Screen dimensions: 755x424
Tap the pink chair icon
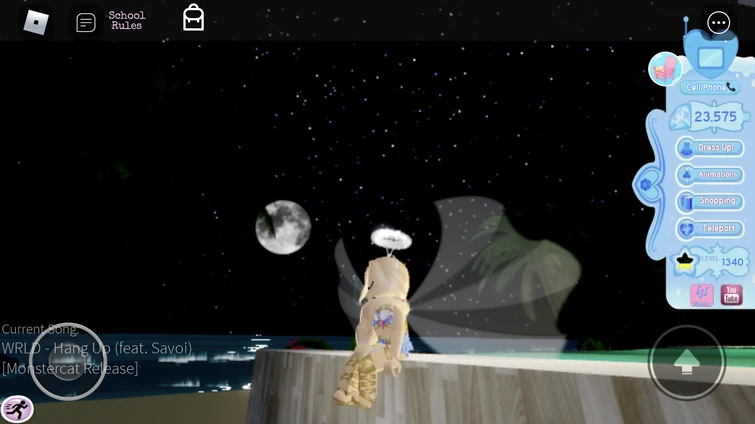(664, 69)
